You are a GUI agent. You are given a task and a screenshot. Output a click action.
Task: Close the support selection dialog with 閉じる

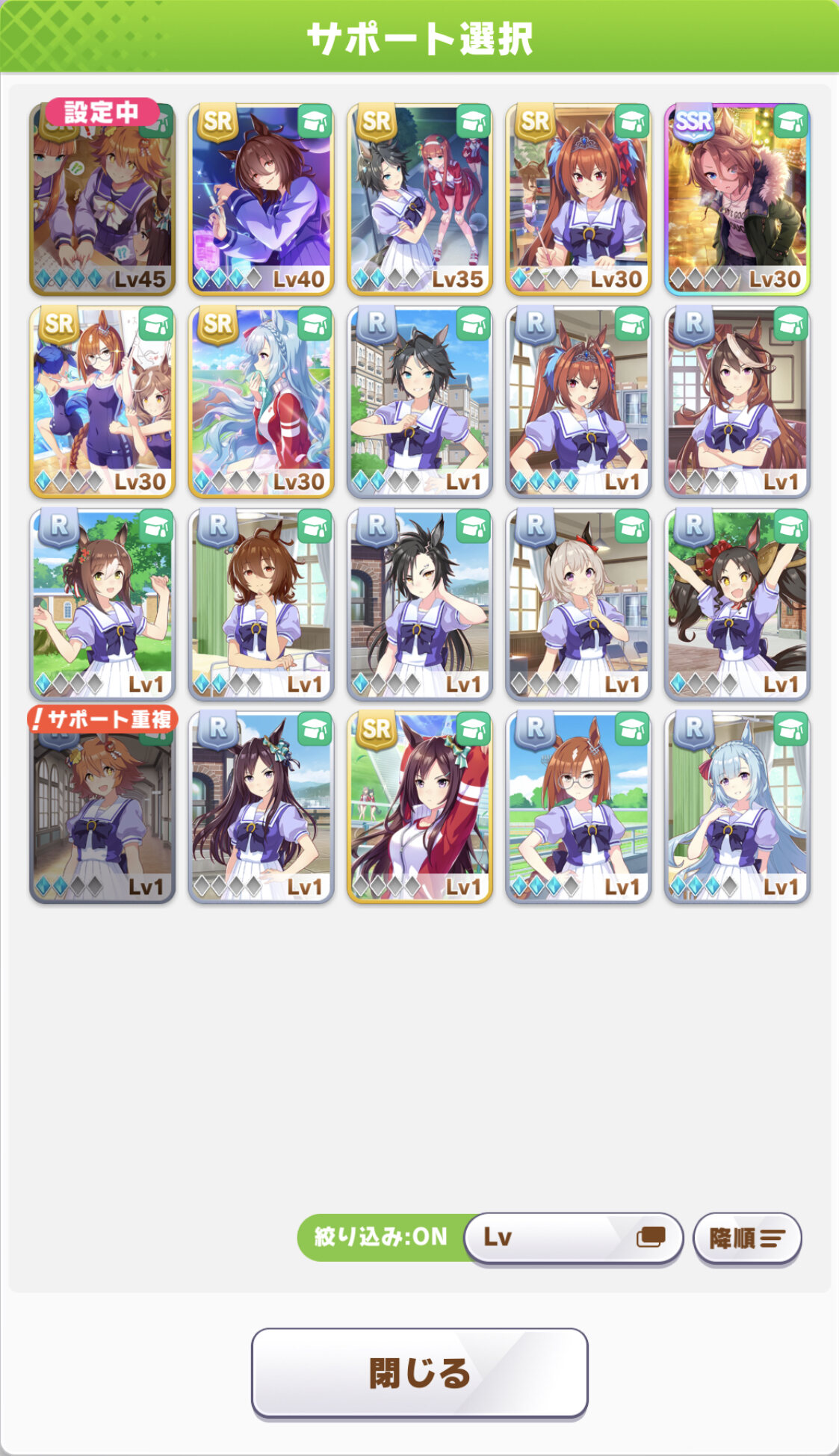(419, 1372)
